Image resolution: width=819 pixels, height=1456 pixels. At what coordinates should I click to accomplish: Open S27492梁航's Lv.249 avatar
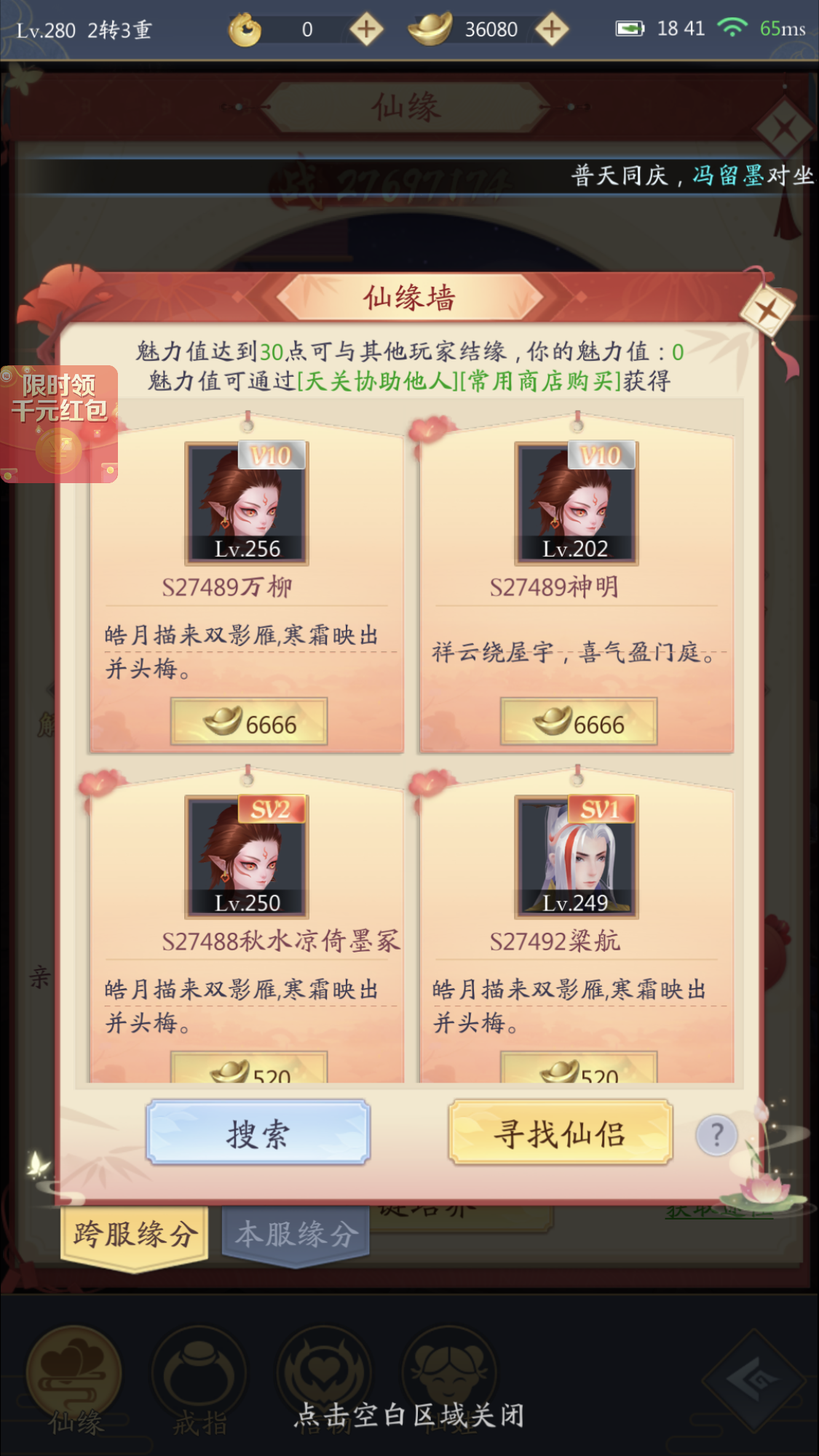[x=576, y=856]
